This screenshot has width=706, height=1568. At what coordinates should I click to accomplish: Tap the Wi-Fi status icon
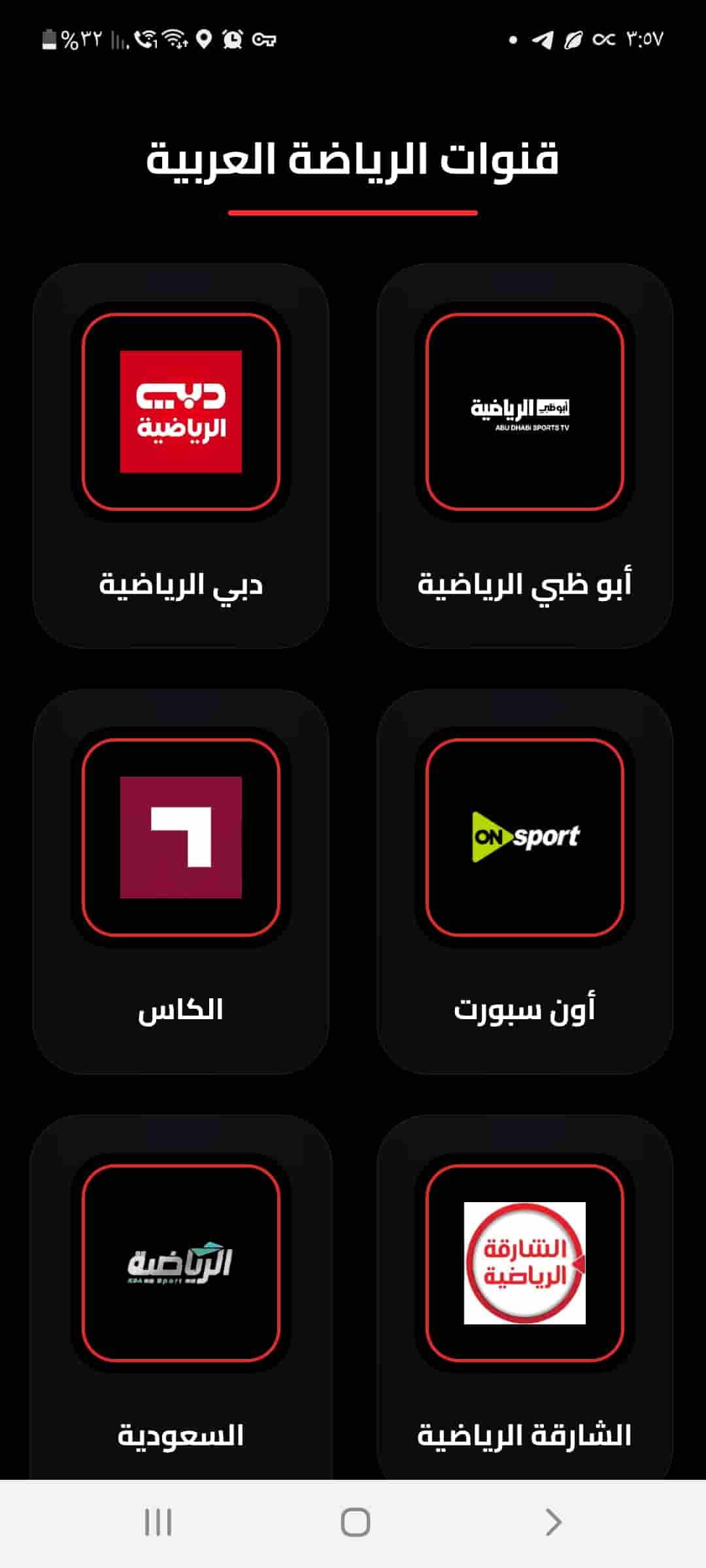[173, 37]
